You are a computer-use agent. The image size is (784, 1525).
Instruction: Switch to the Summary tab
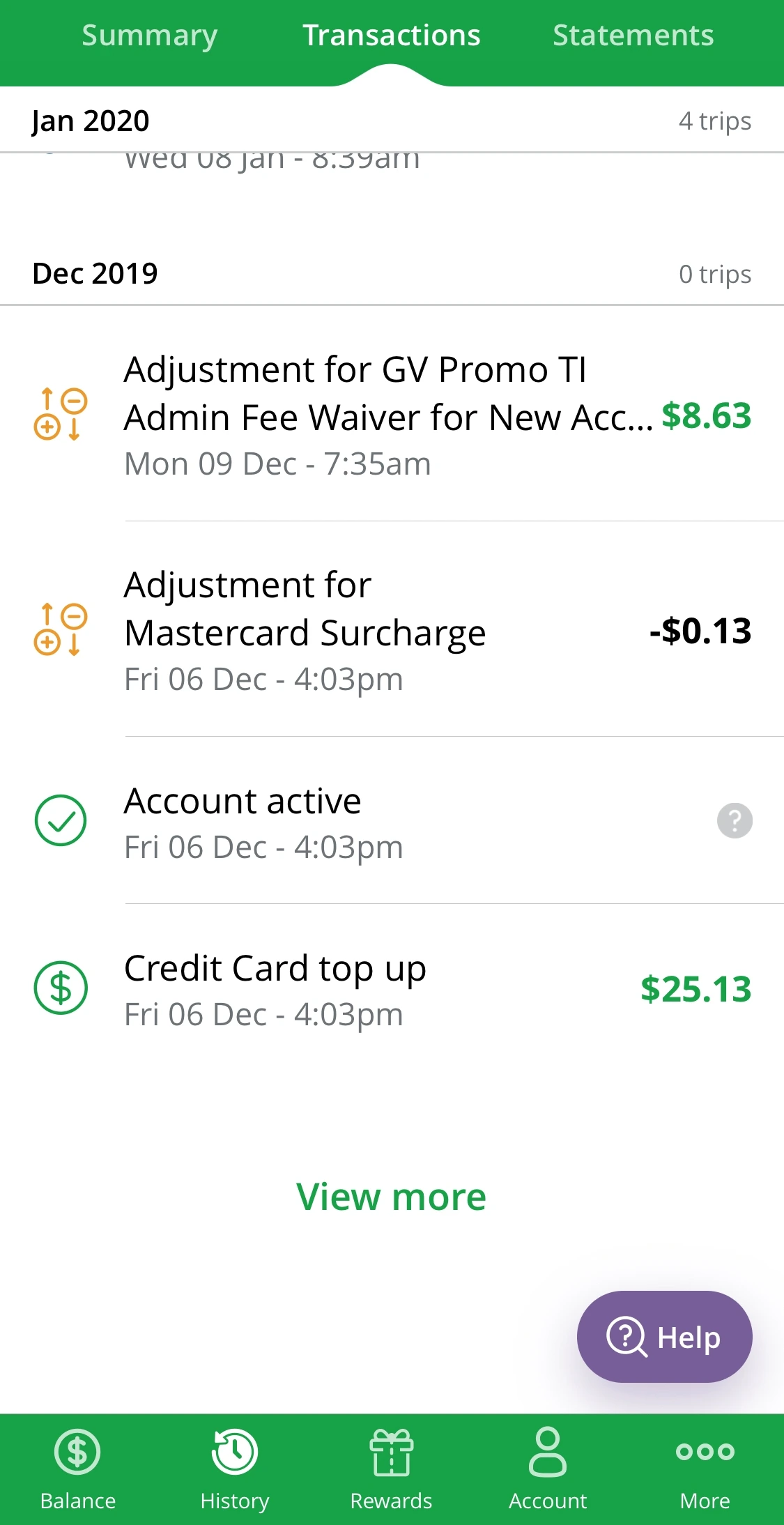[149, 36]
